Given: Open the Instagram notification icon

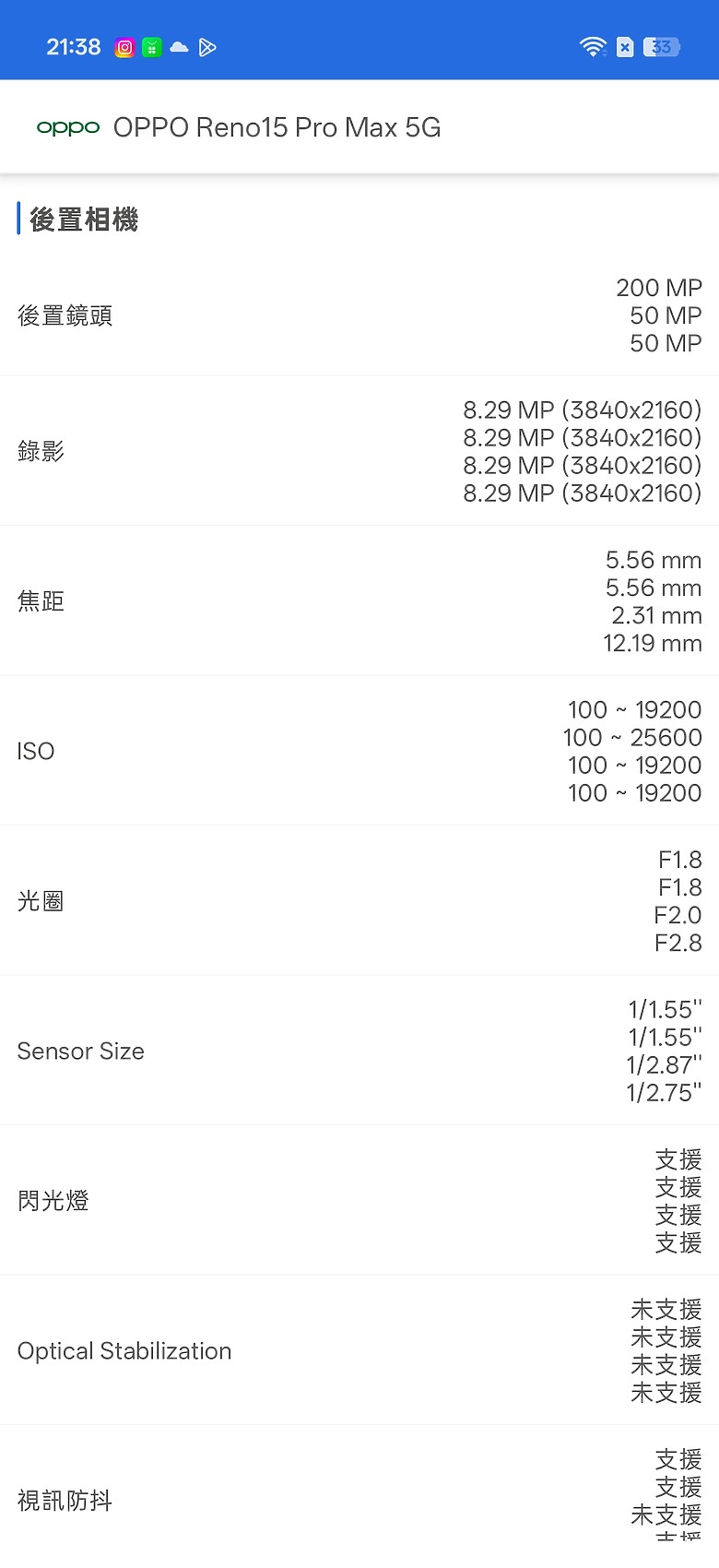Looking at the screenshot, I should coord(124,46).
